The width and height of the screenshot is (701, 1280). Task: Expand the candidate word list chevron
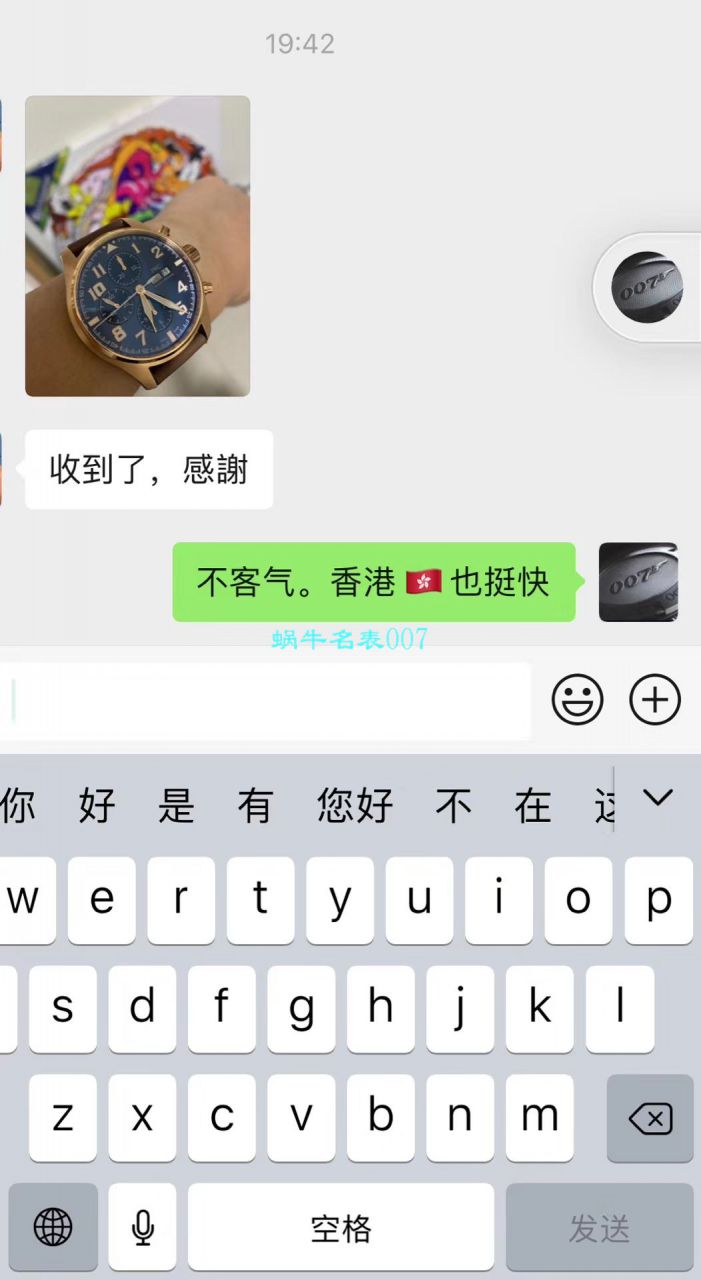[x=657, y=797]
